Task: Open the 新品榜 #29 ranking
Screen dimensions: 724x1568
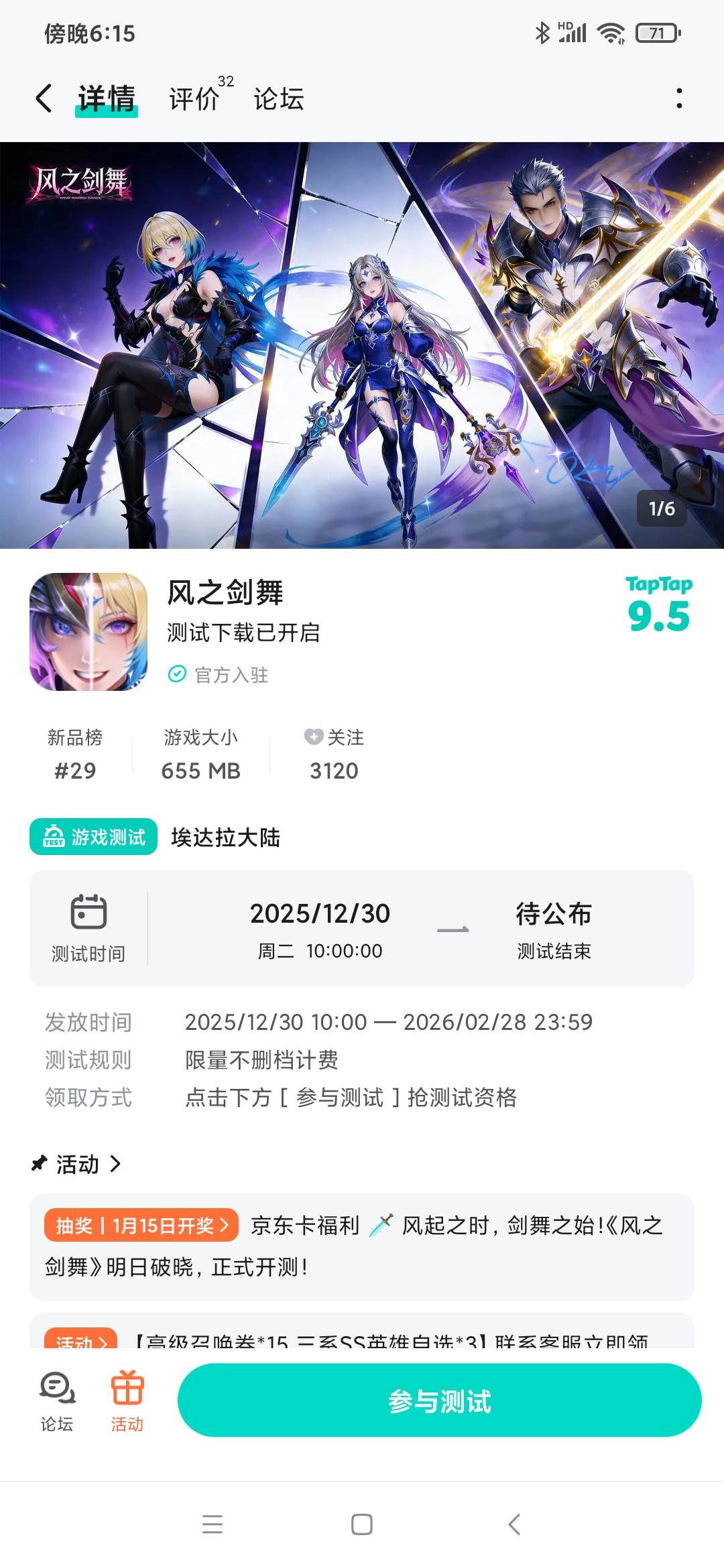Action: (75, 755)
